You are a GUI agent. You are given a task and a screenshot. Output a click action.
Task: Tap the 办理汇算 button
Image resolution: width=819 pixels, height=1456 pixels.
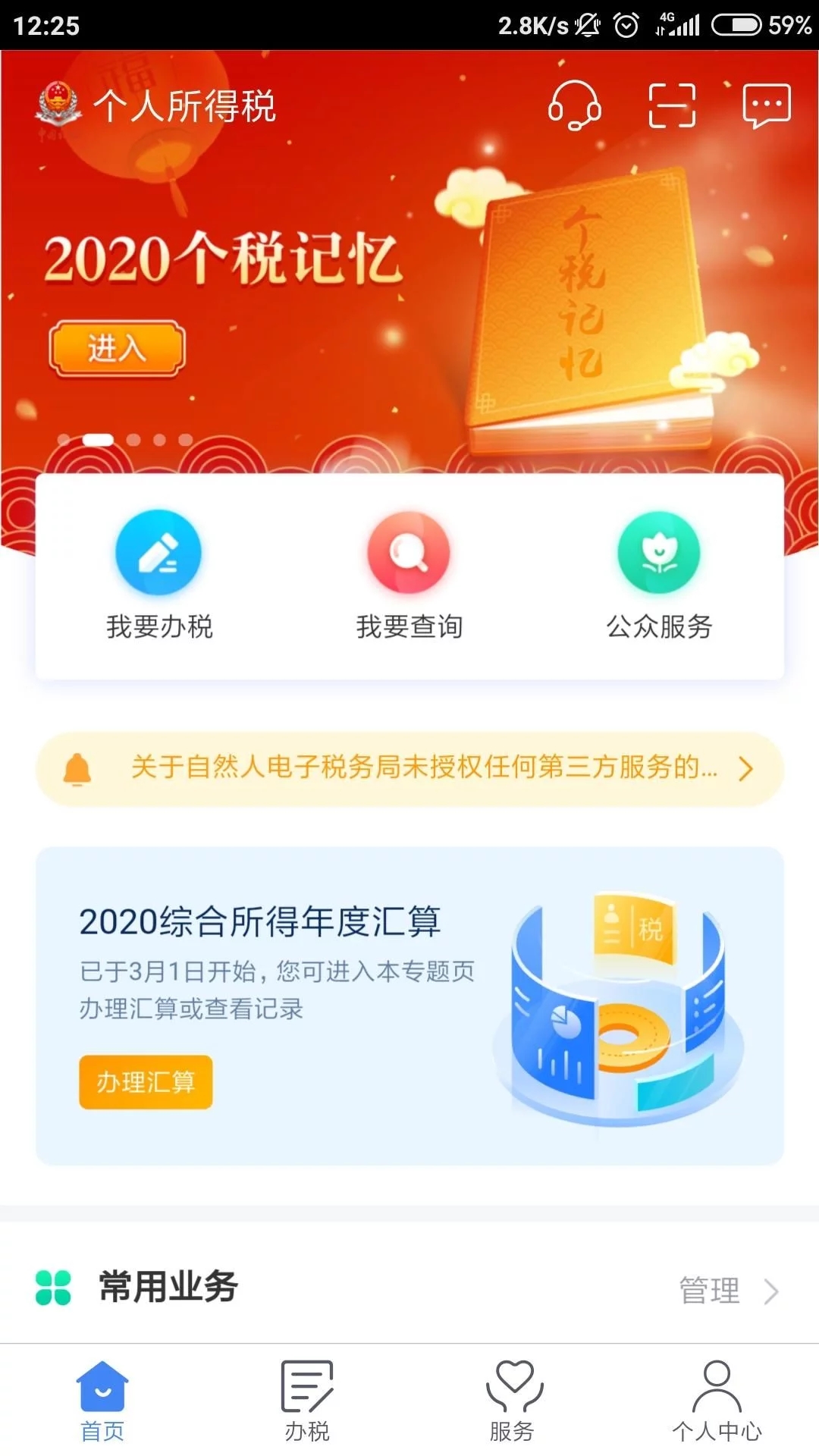coord(146,1082)
